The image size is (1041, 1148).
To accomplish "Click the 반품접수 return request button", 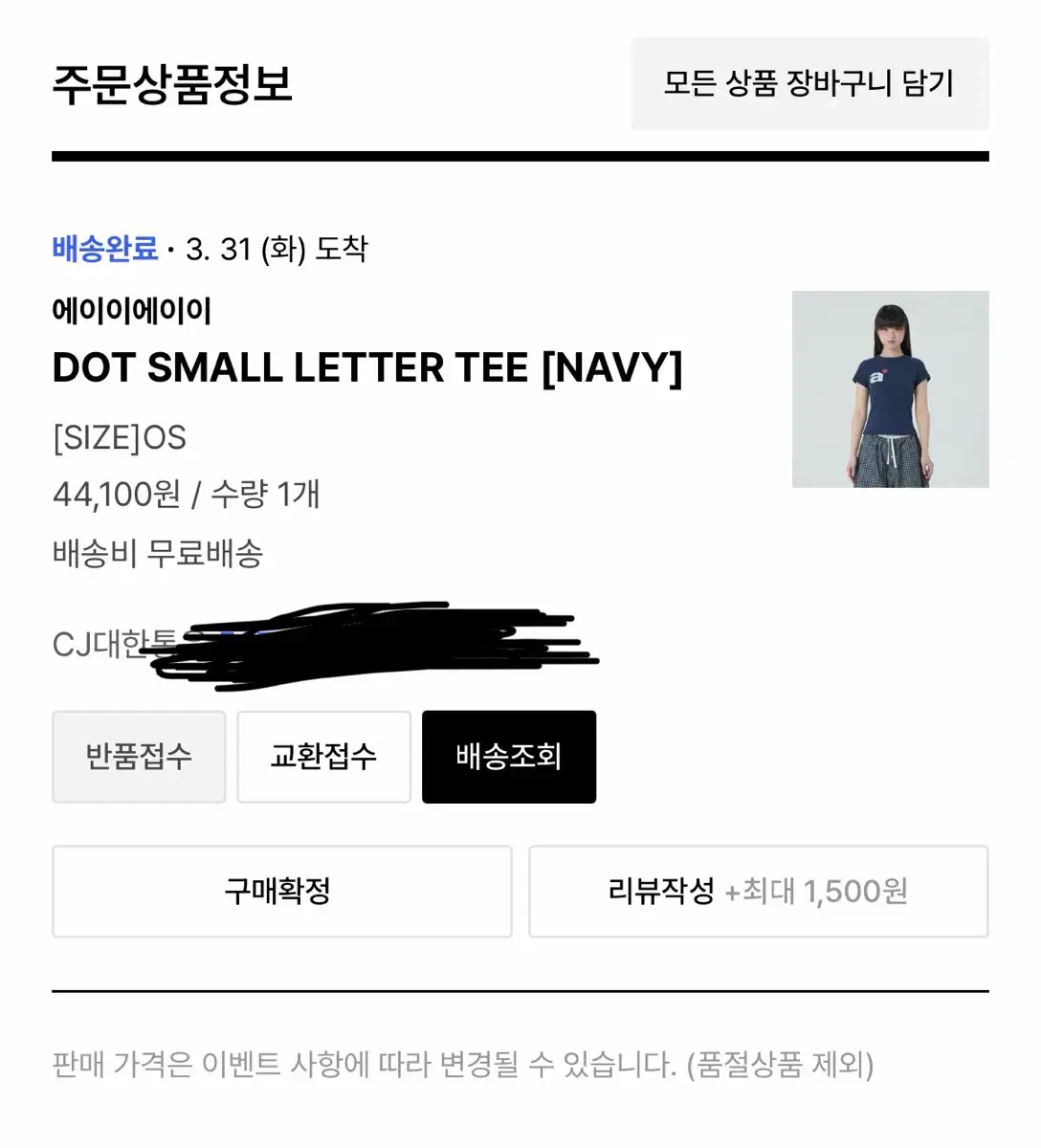I will click(138, 757).
